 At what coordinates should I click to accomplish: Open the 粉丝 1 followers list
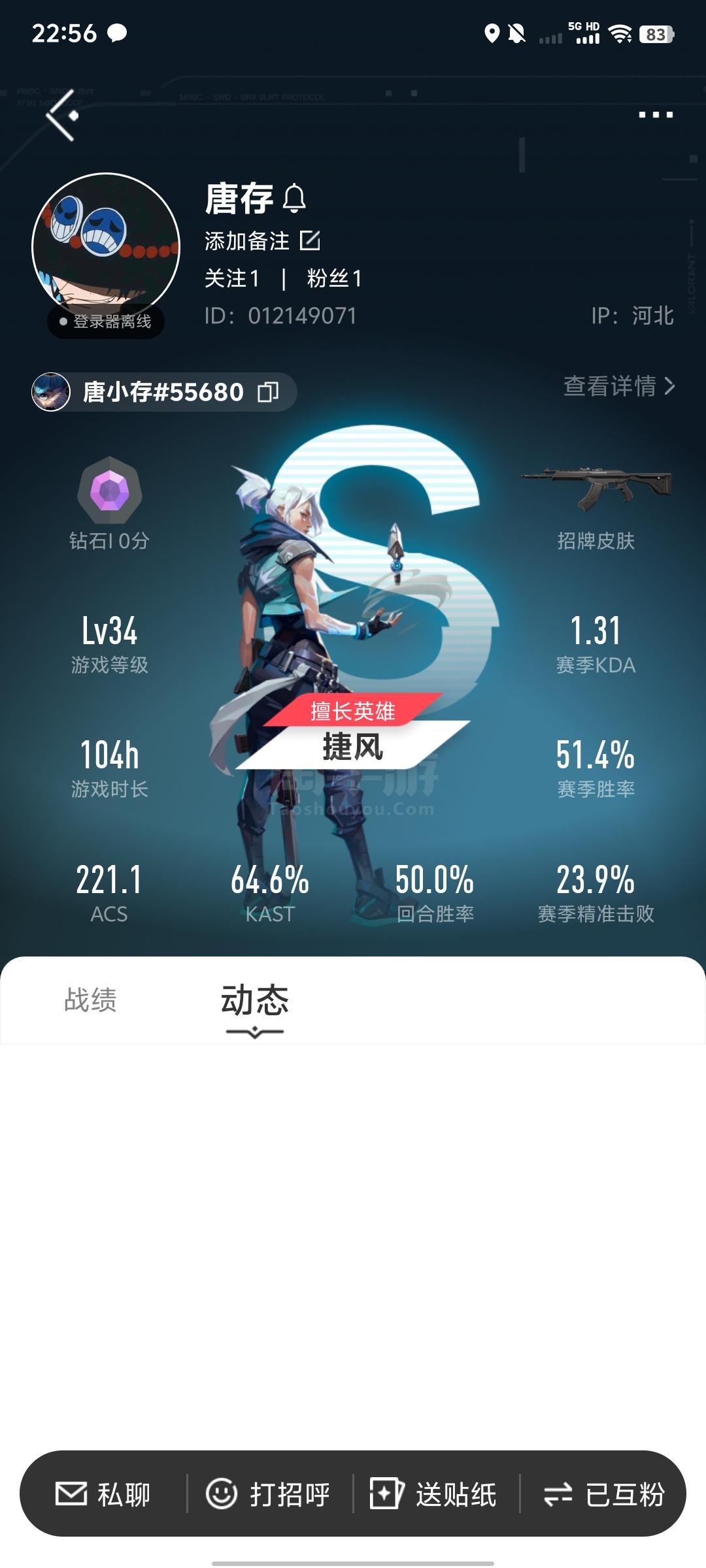(334, 279)
